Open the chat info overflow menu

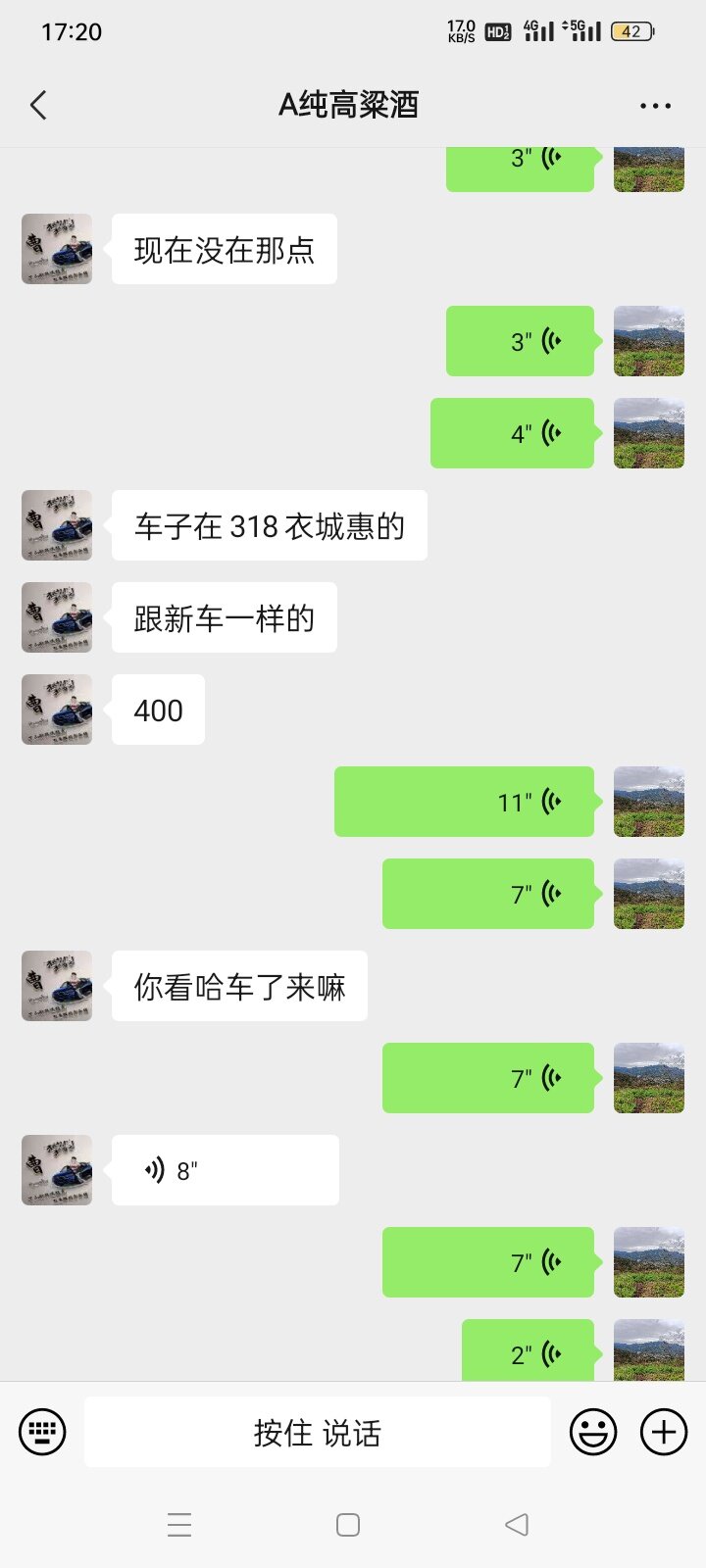click(655, 106)
